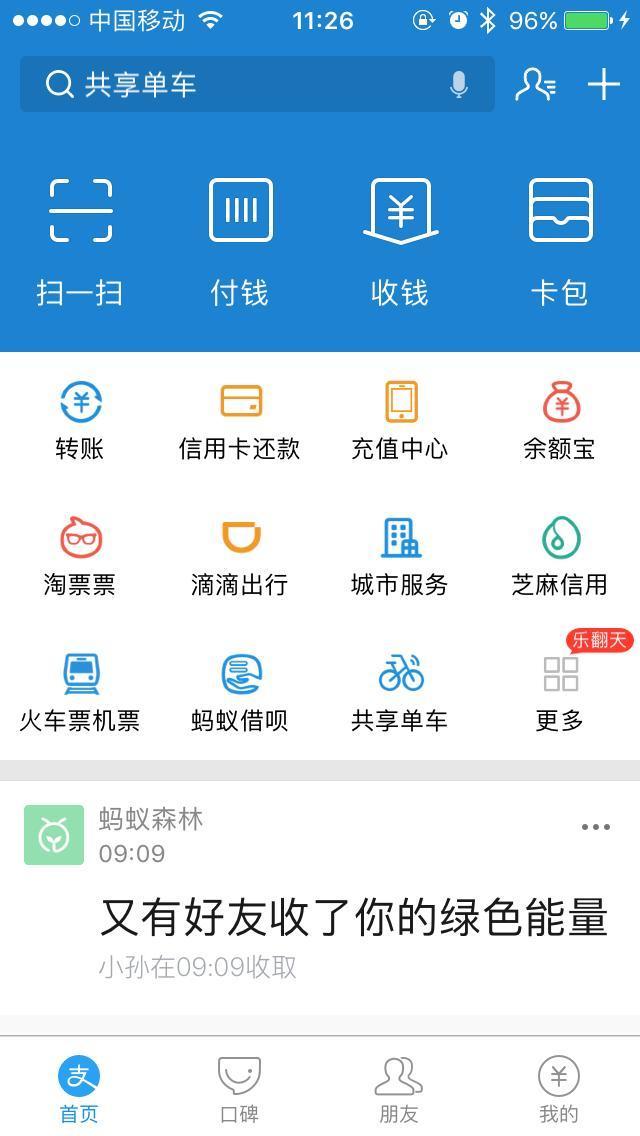Switch to the 朋友 tab
Image resolution: width=640 pixels, height=1136 pixels.
[x=399, y=1088]
